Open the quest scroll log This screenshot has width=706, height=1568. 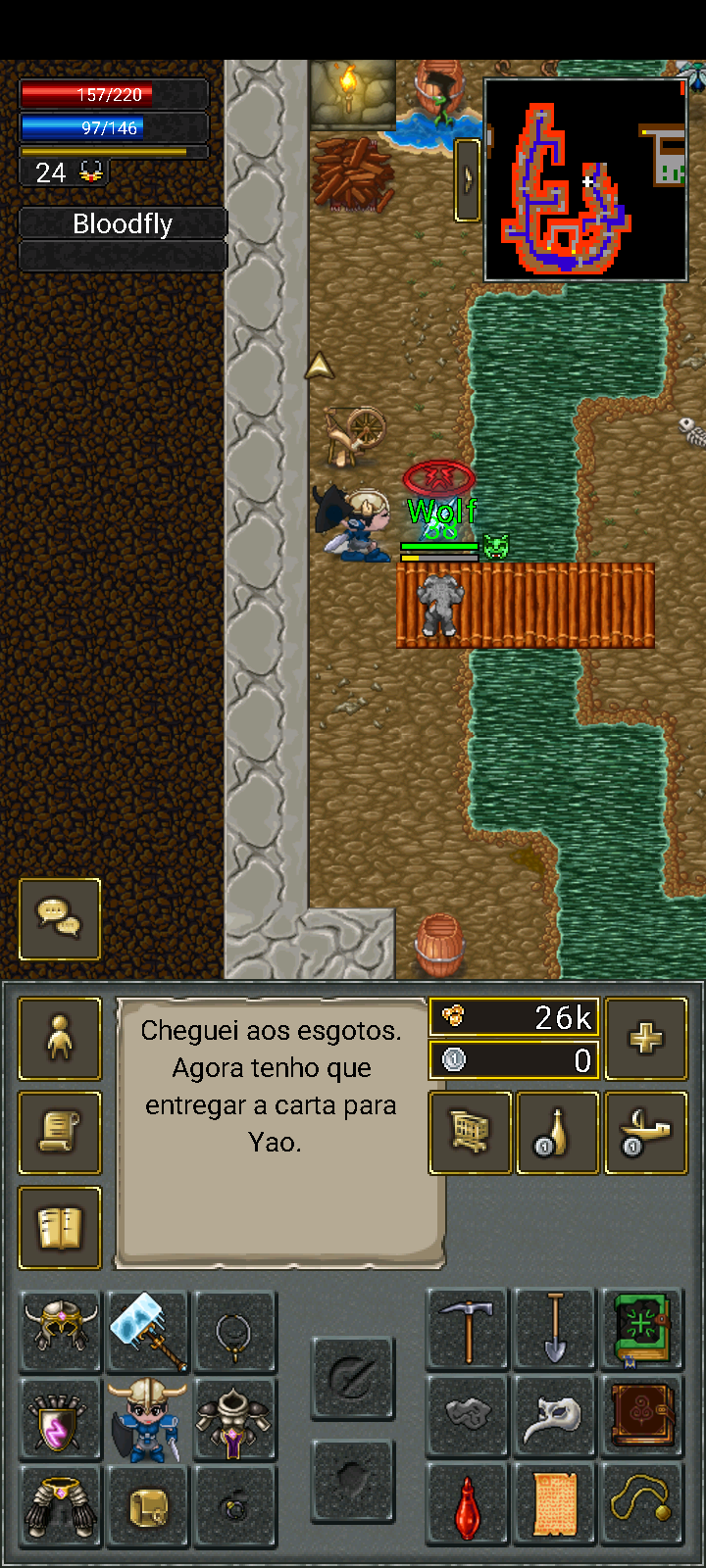(60, 1133)
